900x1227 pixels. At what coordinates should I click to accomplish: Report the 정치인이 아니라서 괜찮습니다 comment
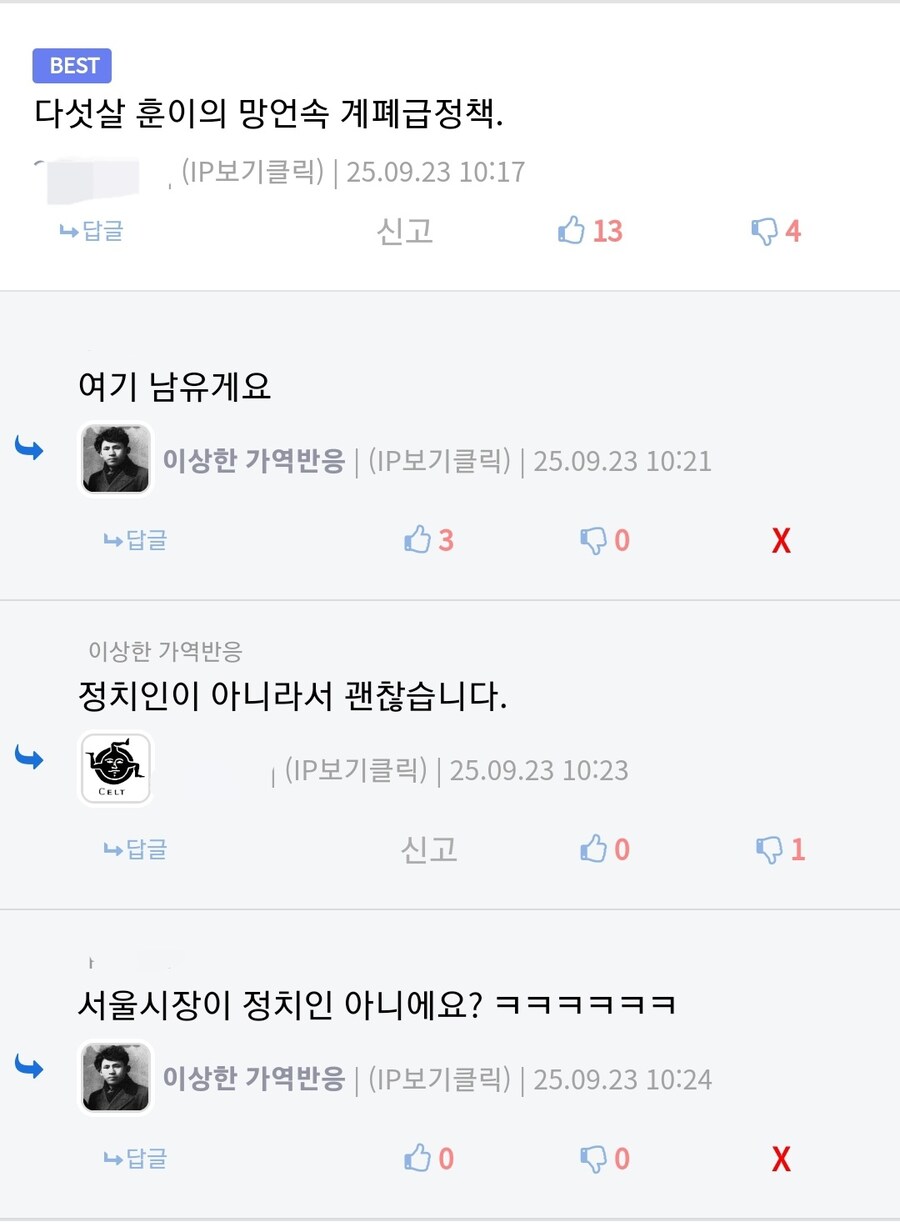(429, 850)
